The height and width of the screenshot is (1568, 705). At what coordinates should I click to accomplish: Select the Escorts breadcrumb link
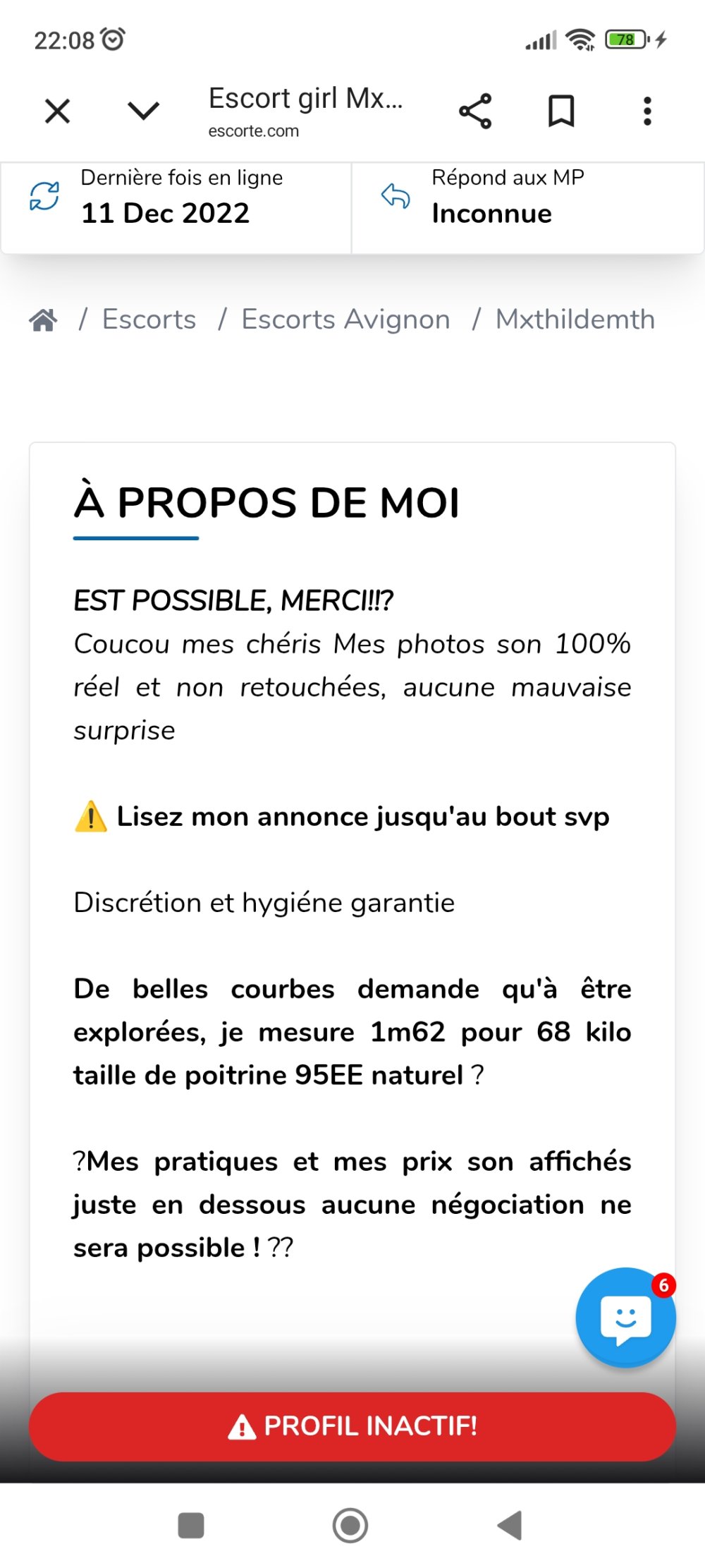click(149, 319)
